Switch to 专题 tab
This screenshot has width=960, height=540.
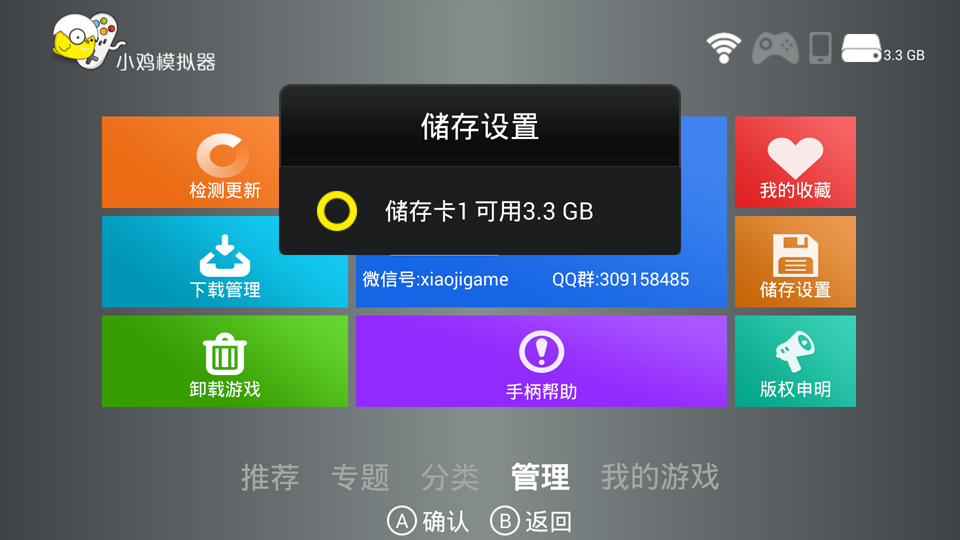pos(360,477)
